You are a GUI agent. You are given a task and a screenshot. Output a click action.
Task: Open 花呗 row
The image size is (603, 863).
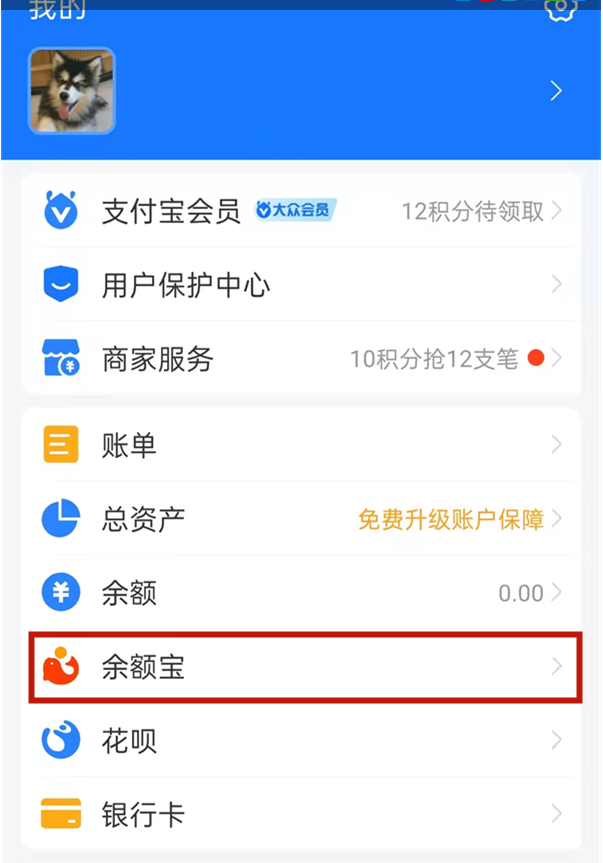tap(300, 741)
